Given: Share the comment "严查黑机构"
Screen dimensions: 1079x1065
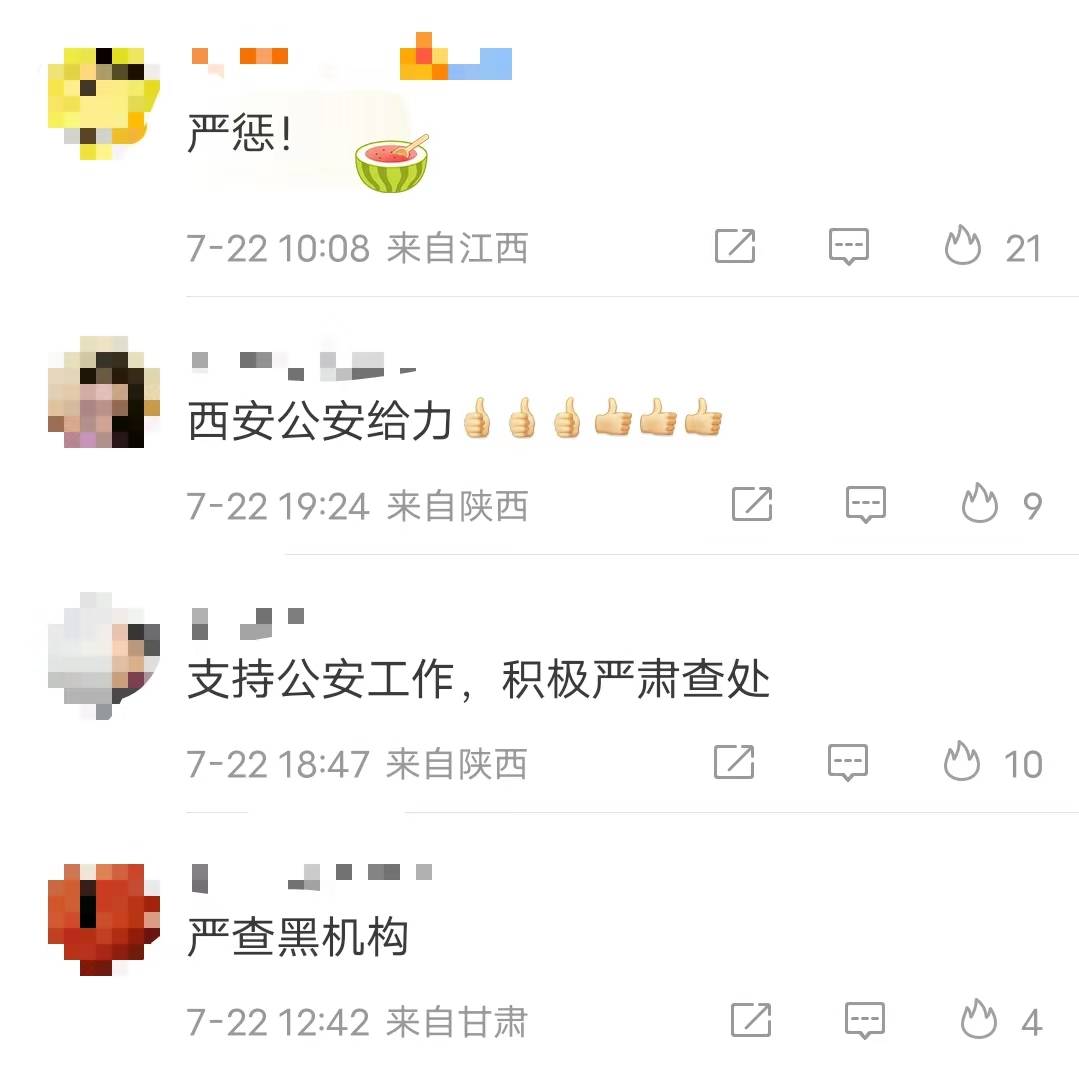Looking at the screenshot, I should tap(751, 1020).
